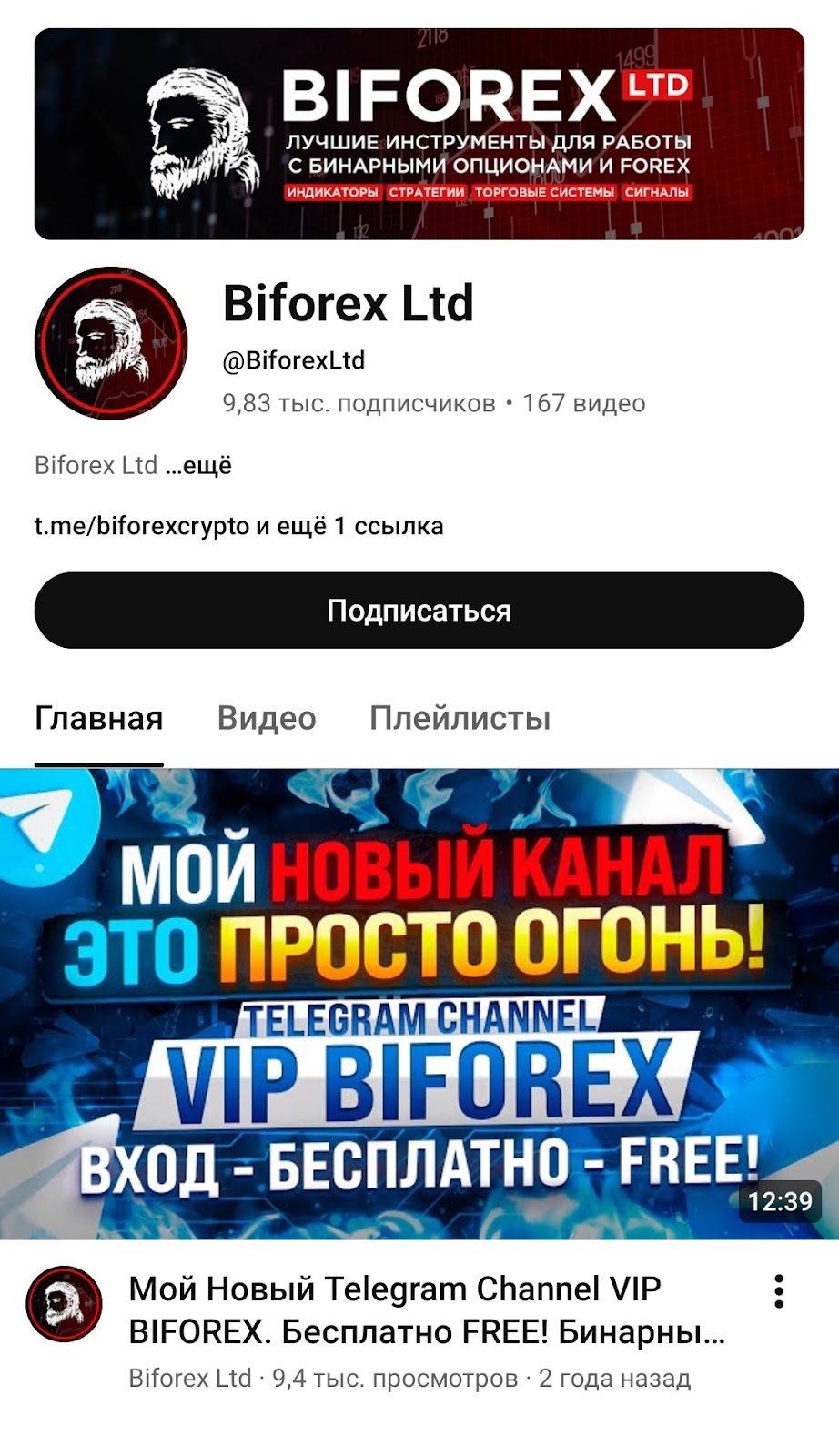Tap the channel avatar beside the video title

coord(64,1304)
